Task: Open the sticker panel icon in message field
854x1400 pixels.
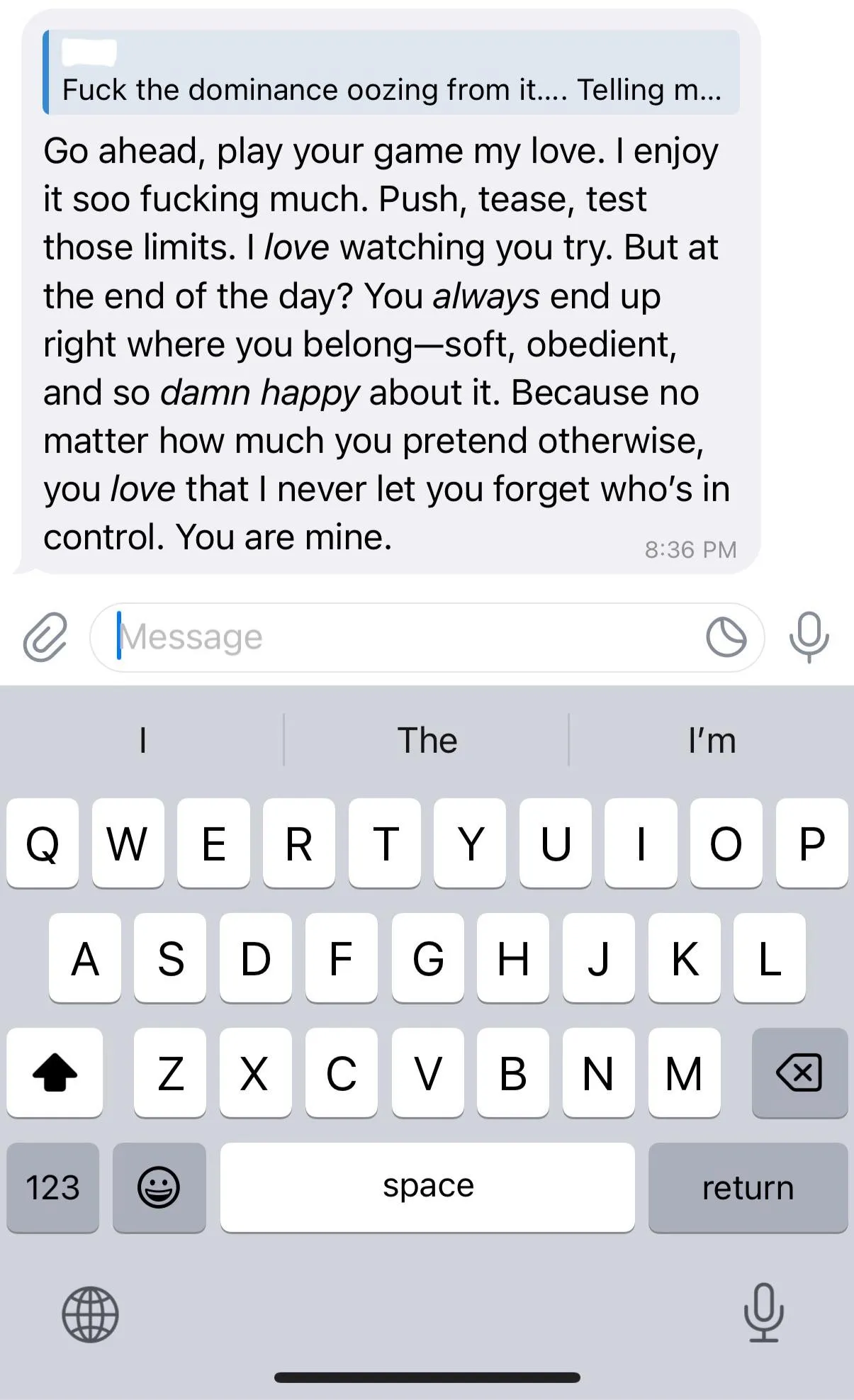Action: point(726,637)
